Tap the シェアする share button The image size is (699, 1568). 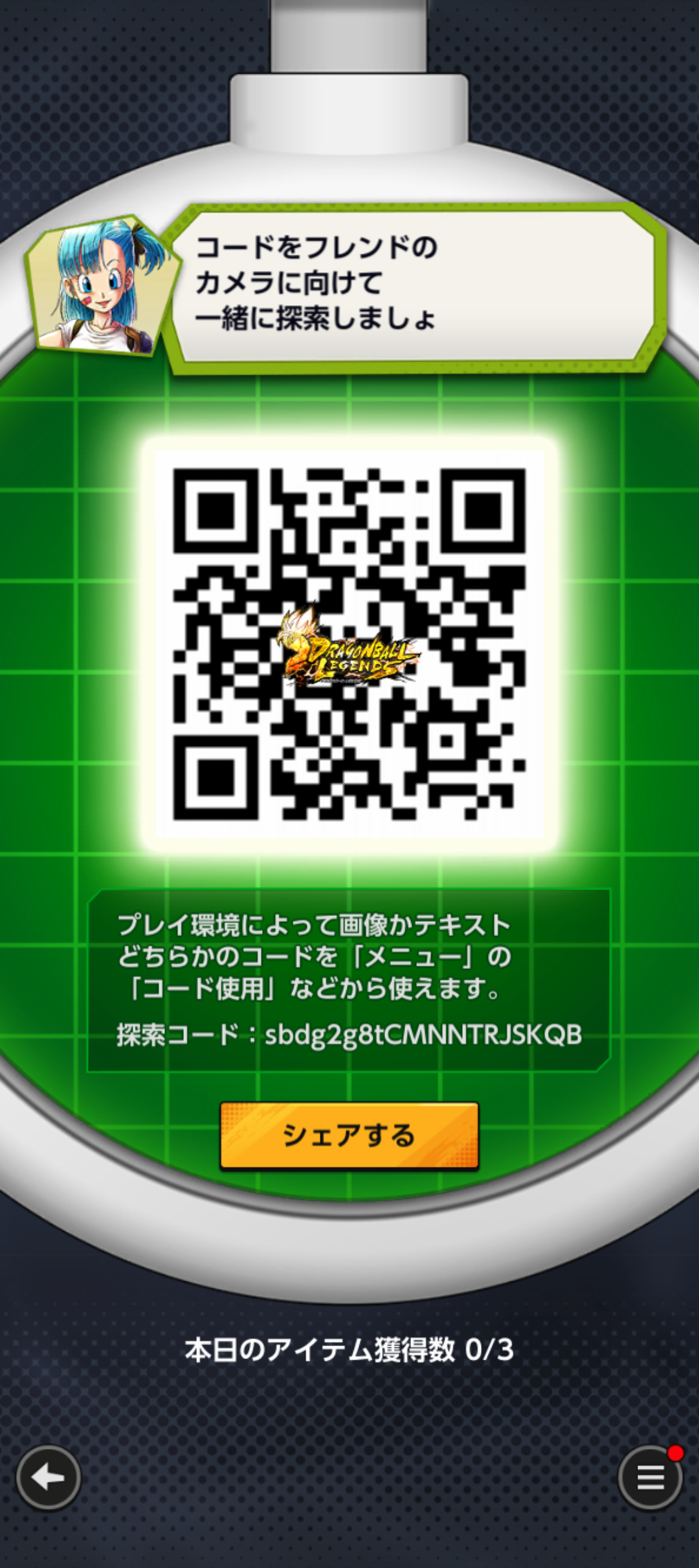point(349,1135)
